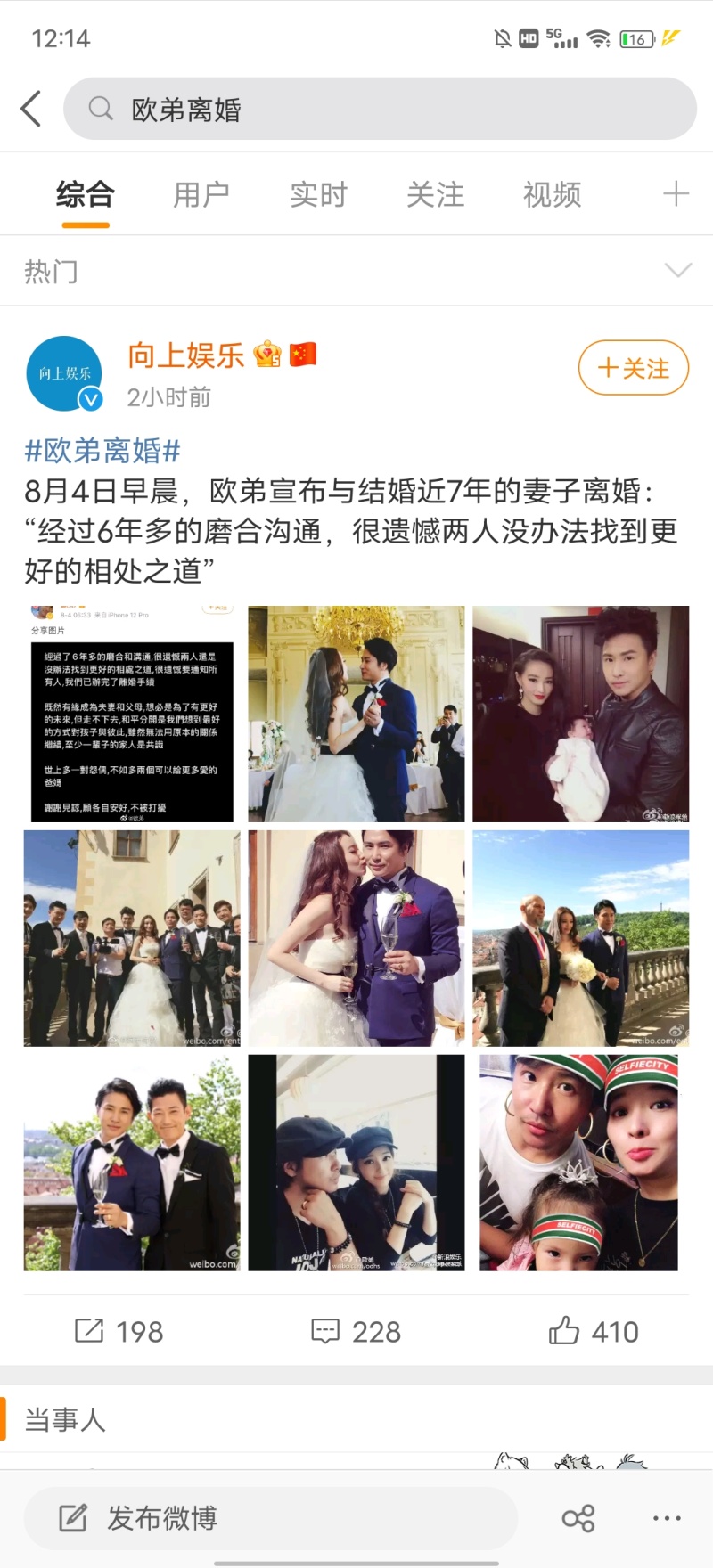Open the 228 comments

356,1331
